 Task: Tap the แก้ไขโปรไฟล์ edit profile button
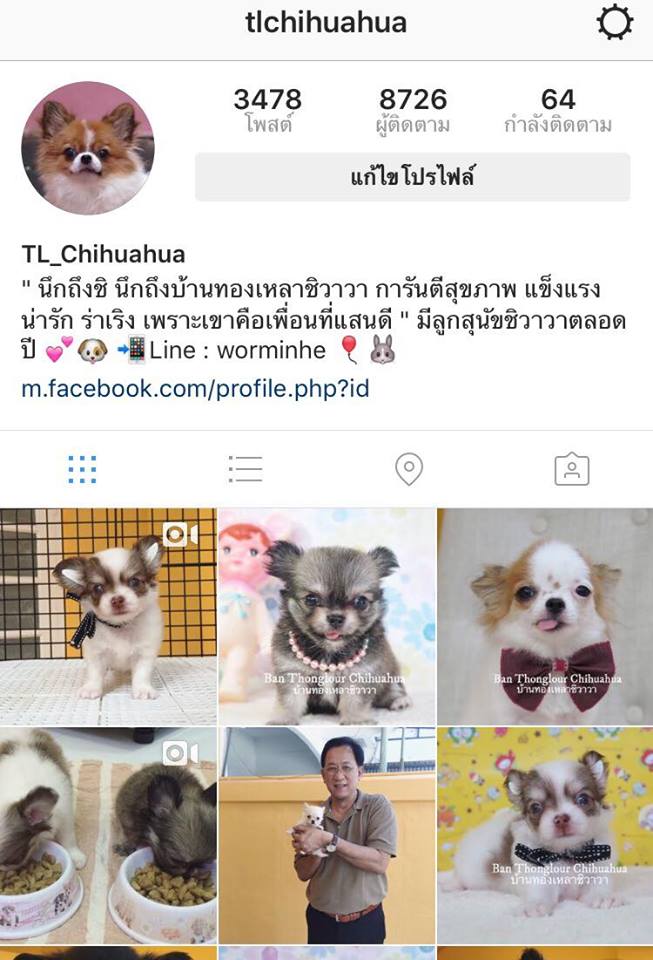tap(412, 178)
